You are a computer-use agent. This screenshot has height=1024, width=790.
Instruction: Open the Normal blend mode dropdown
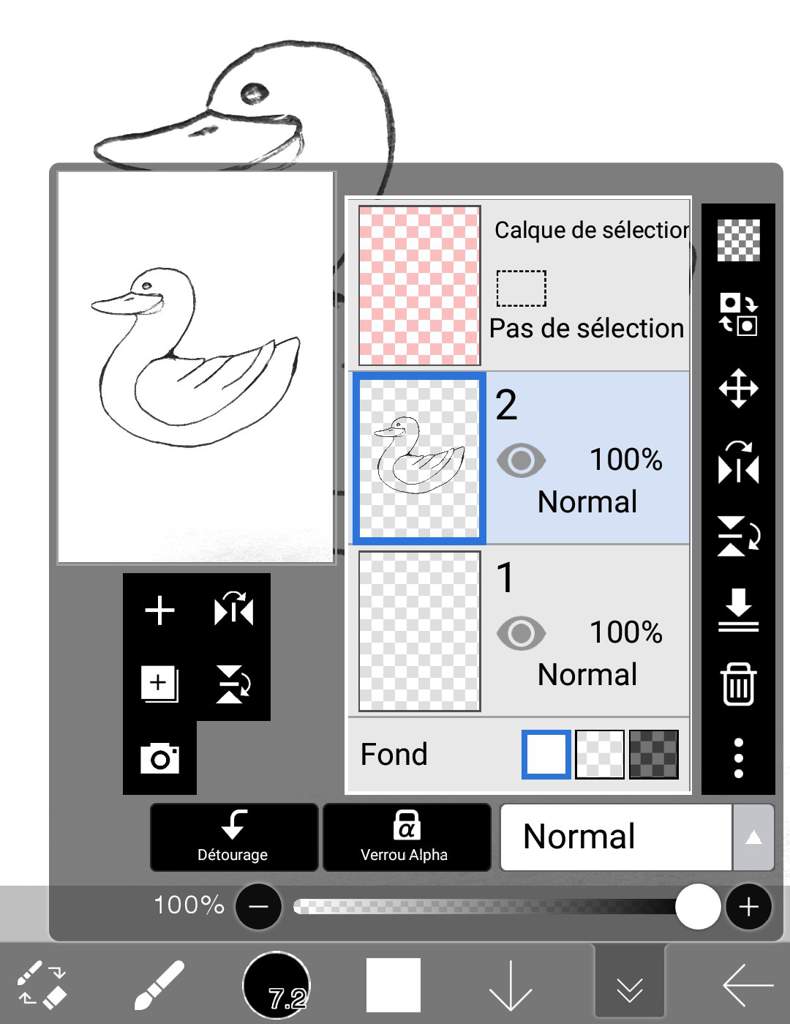pos(636,837)
